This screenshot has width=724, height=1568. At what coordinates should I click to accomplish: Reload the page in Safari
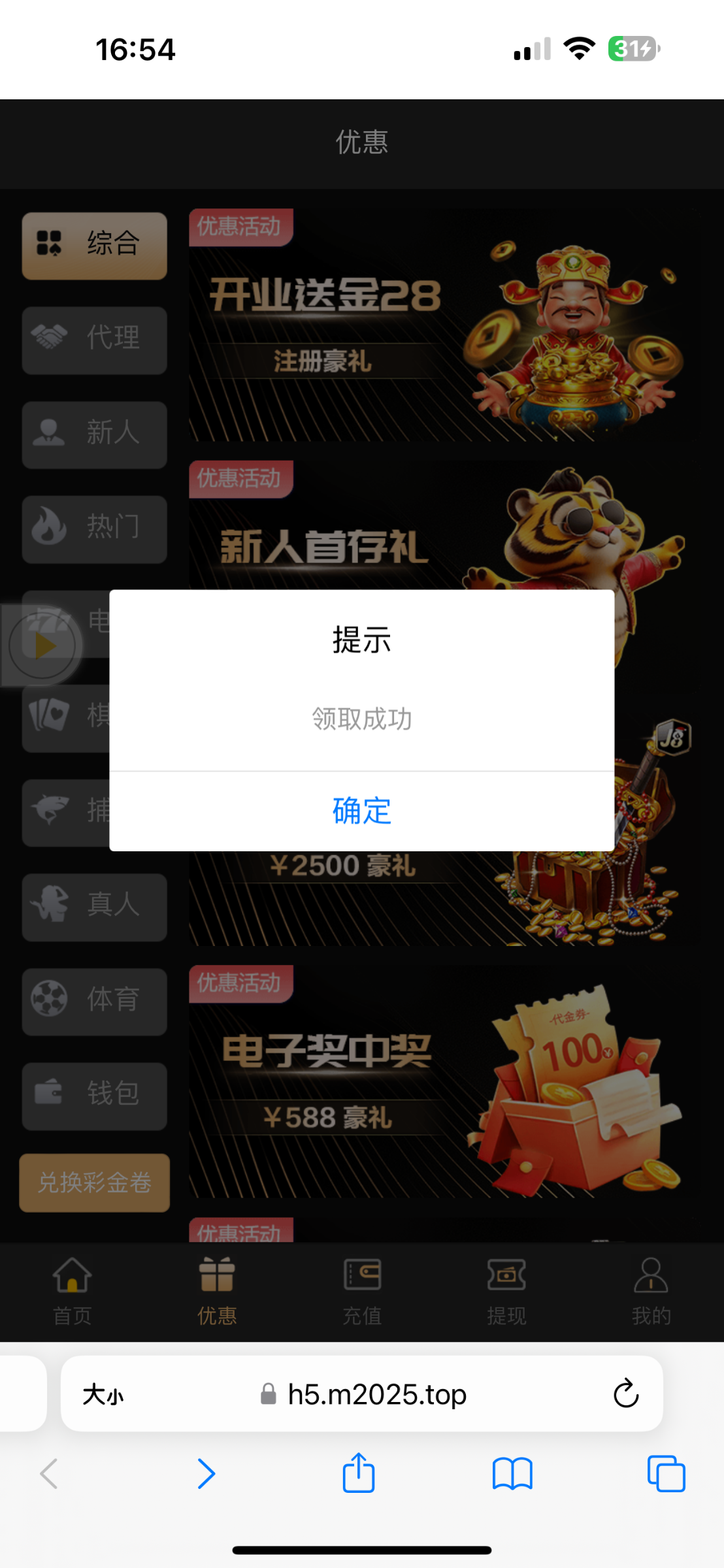(625, 1394)
